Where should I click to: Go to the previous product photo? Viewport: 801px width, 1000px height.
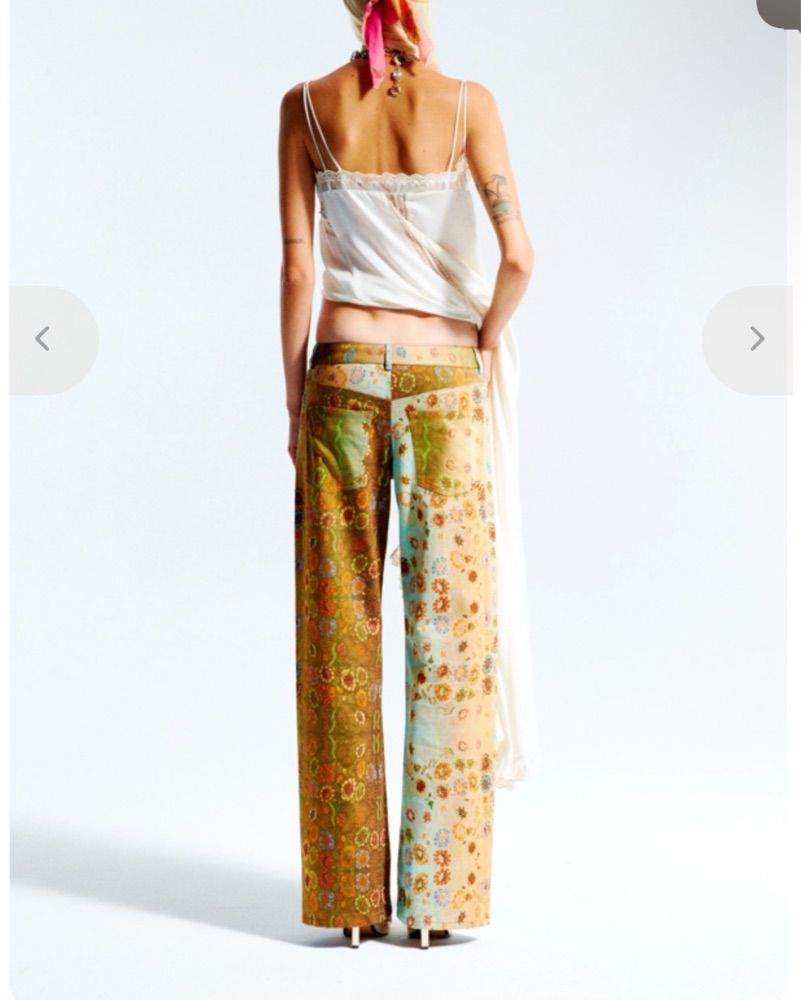click(x=43, y=339)
